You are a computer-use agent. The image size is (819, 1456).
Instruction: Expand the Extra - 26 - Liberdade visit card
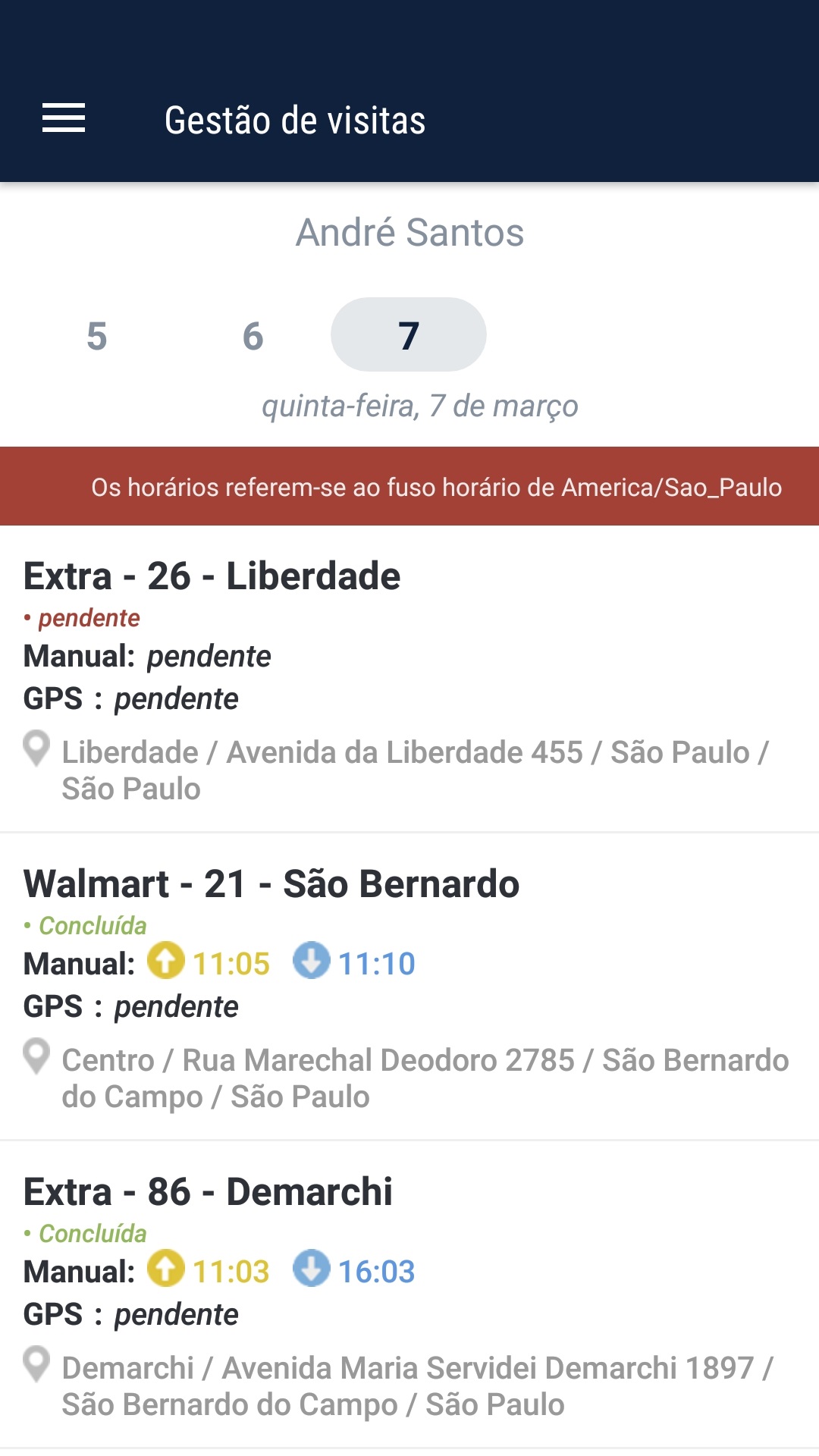[212, 576]
